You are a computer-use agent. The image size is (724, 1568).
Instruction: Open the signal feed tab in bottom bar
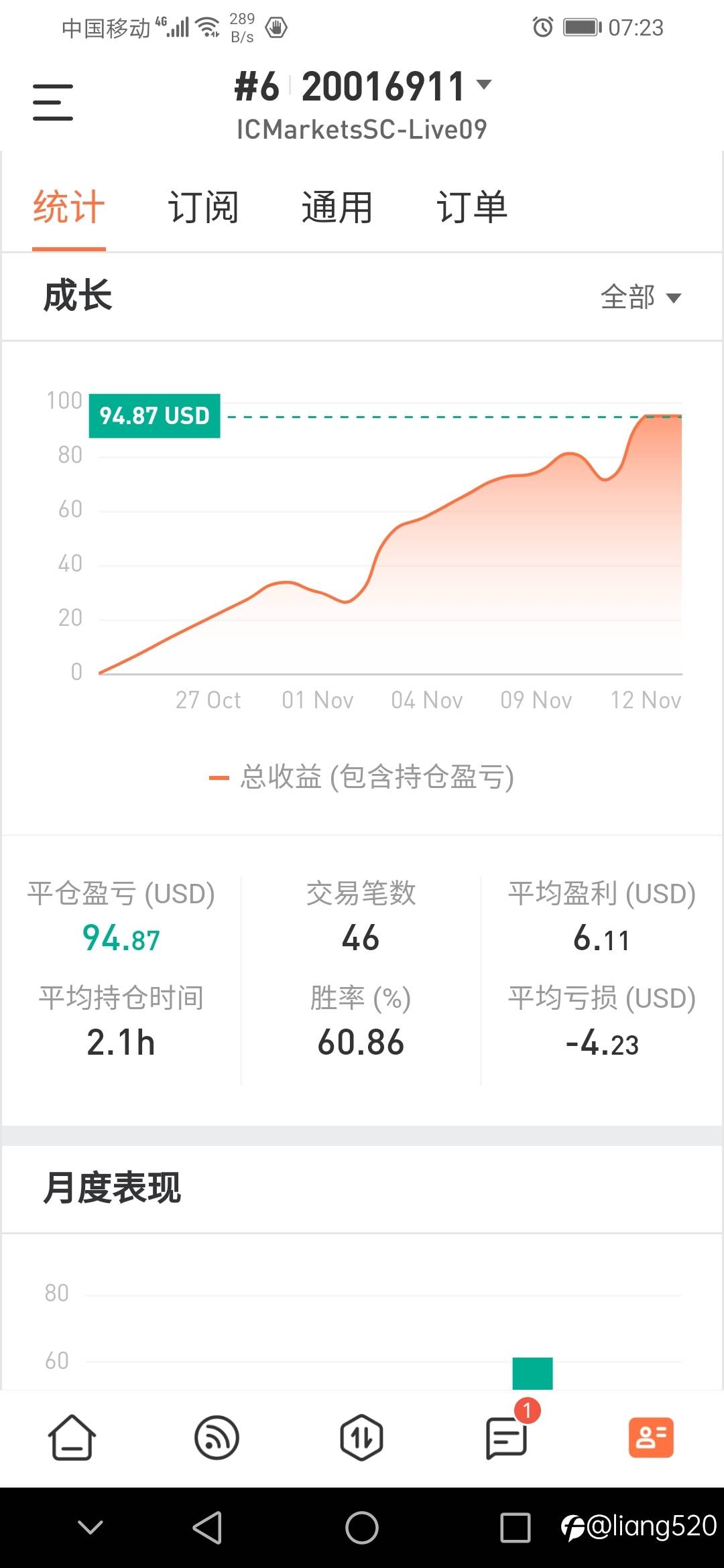pos(217,1438)
